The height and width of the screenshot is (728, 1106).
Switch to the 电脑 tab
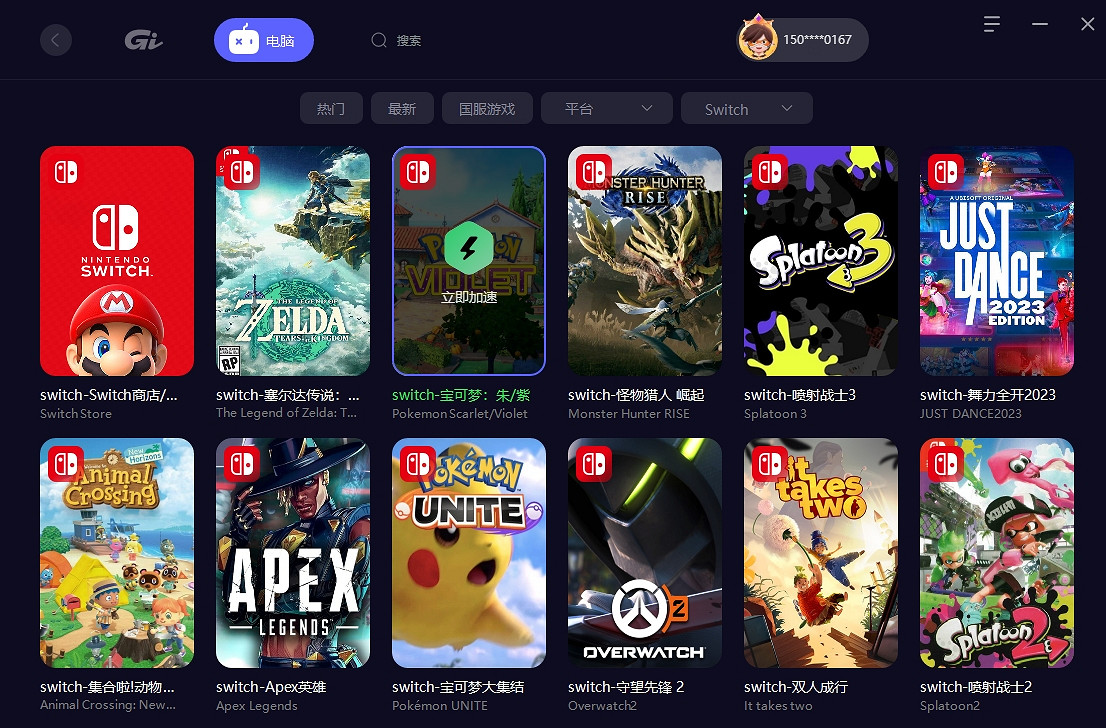(264, 41)
